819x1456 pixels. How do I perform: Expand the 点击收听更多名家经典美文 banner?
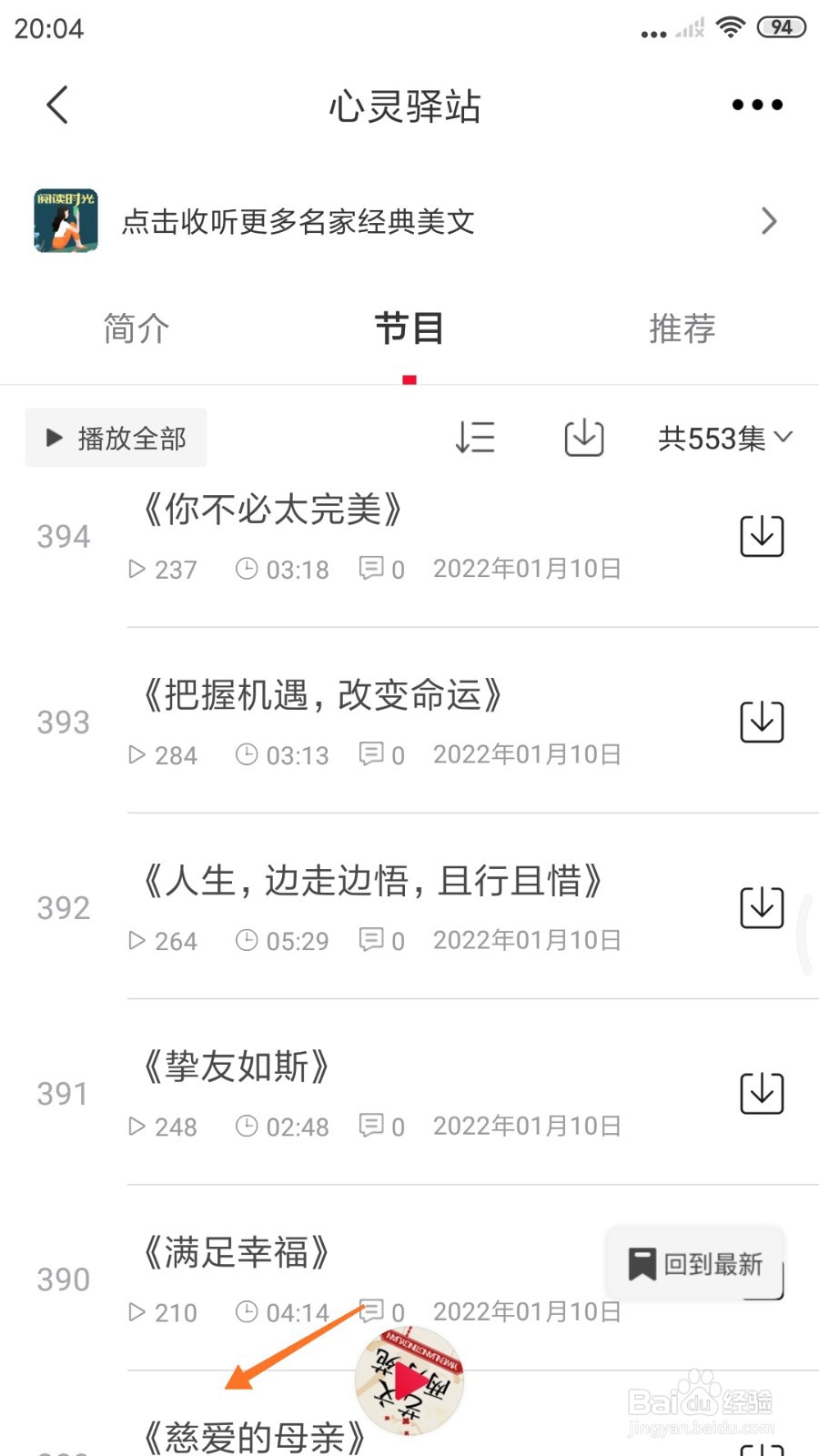(300, 222)
